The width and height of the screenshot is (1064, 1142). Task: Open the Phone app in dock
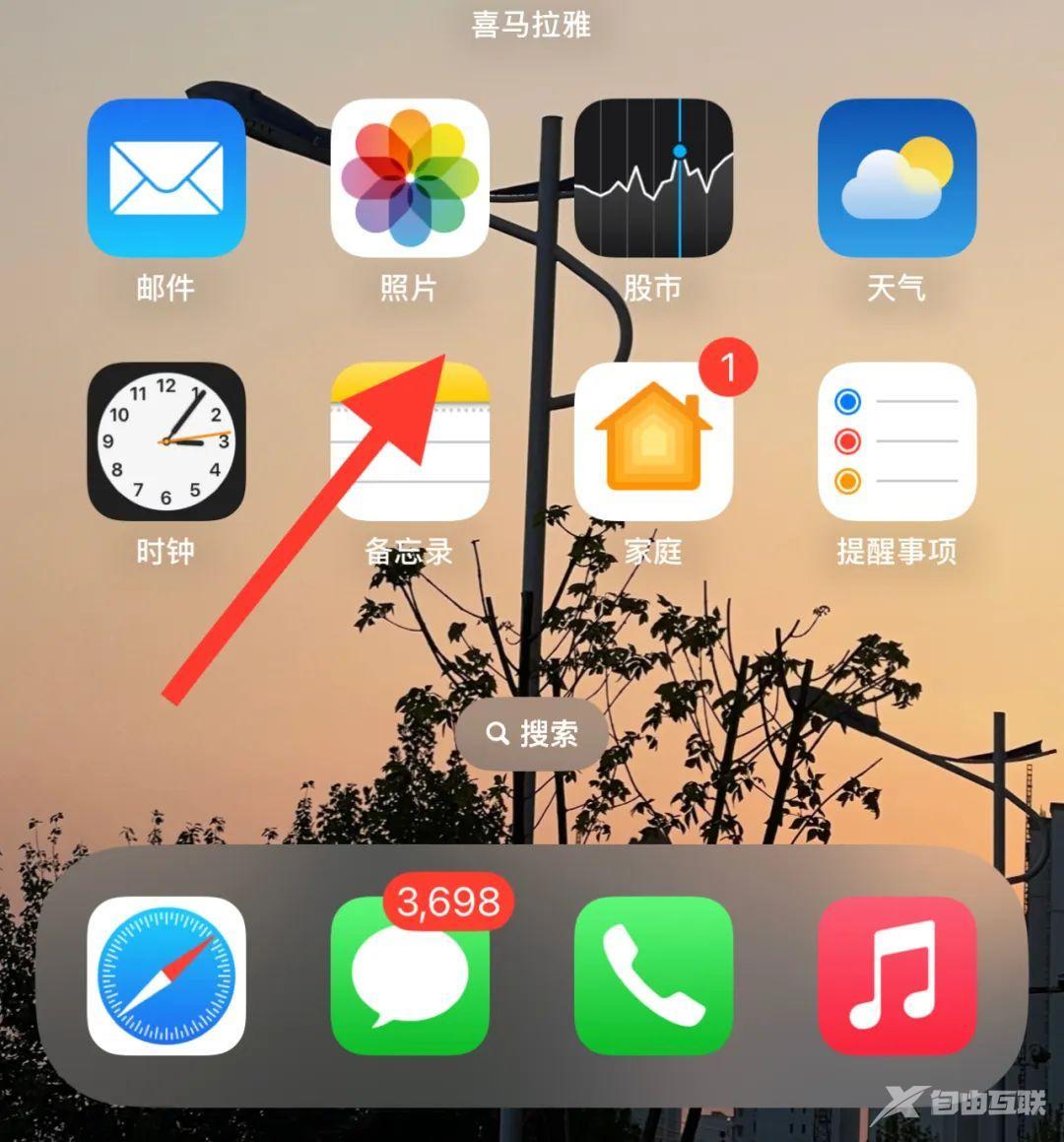(x=653, y=975)
